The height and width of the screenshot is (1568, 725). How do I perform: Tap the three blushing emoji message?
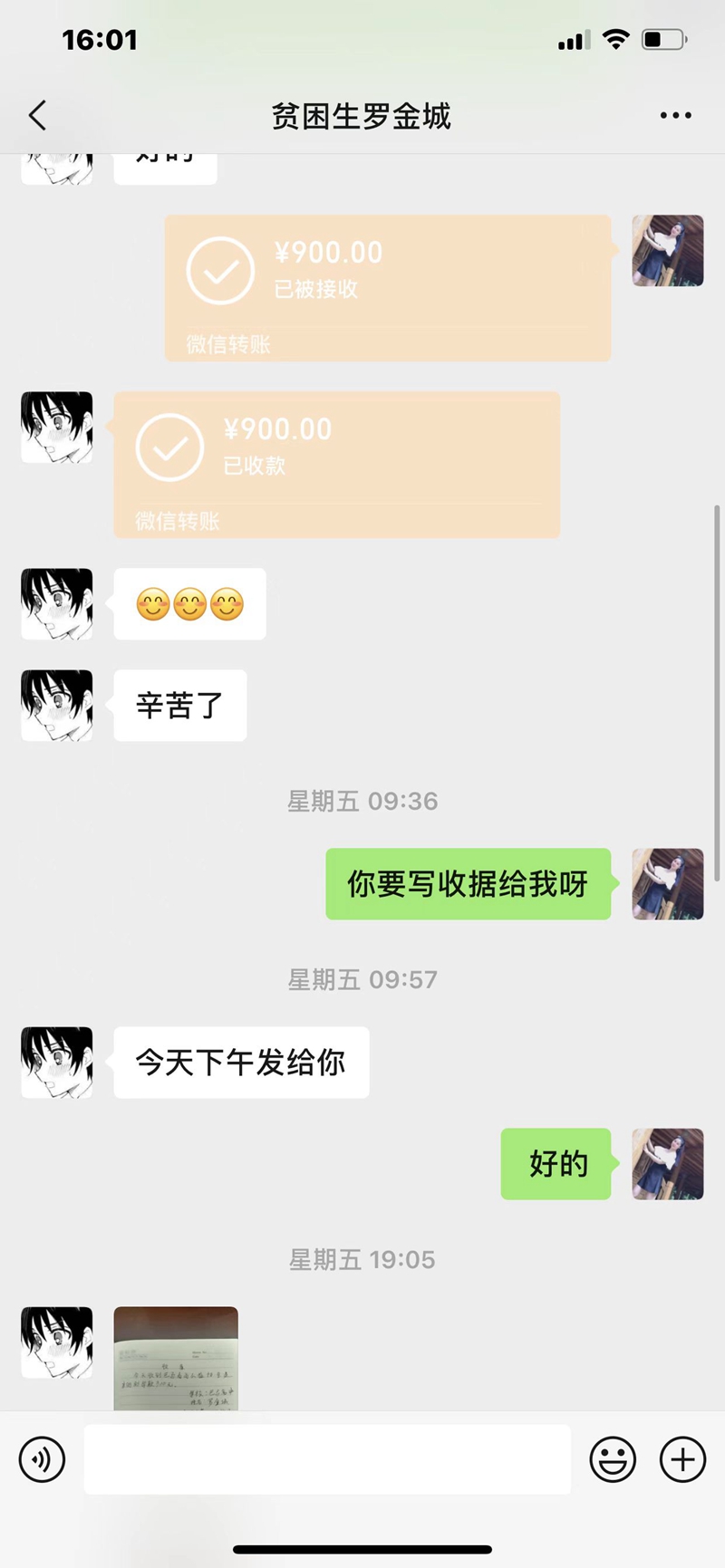(188, 604)
